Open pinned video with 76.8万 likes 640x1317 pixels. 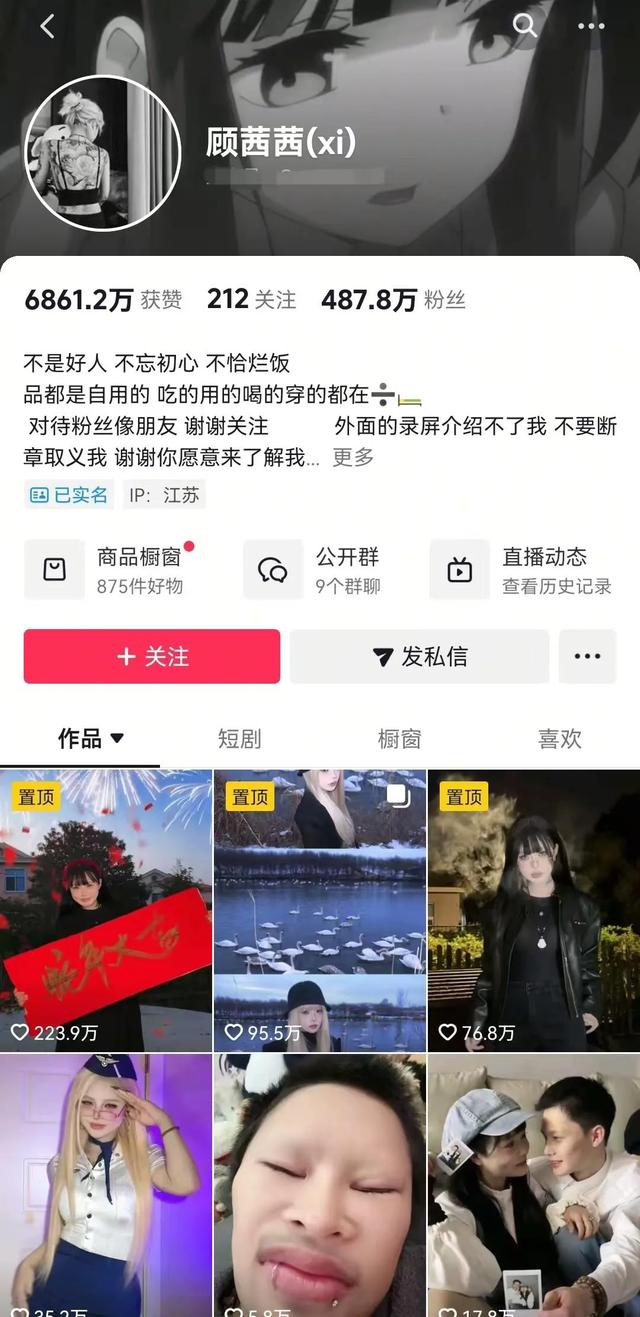(x=534, y=910)
